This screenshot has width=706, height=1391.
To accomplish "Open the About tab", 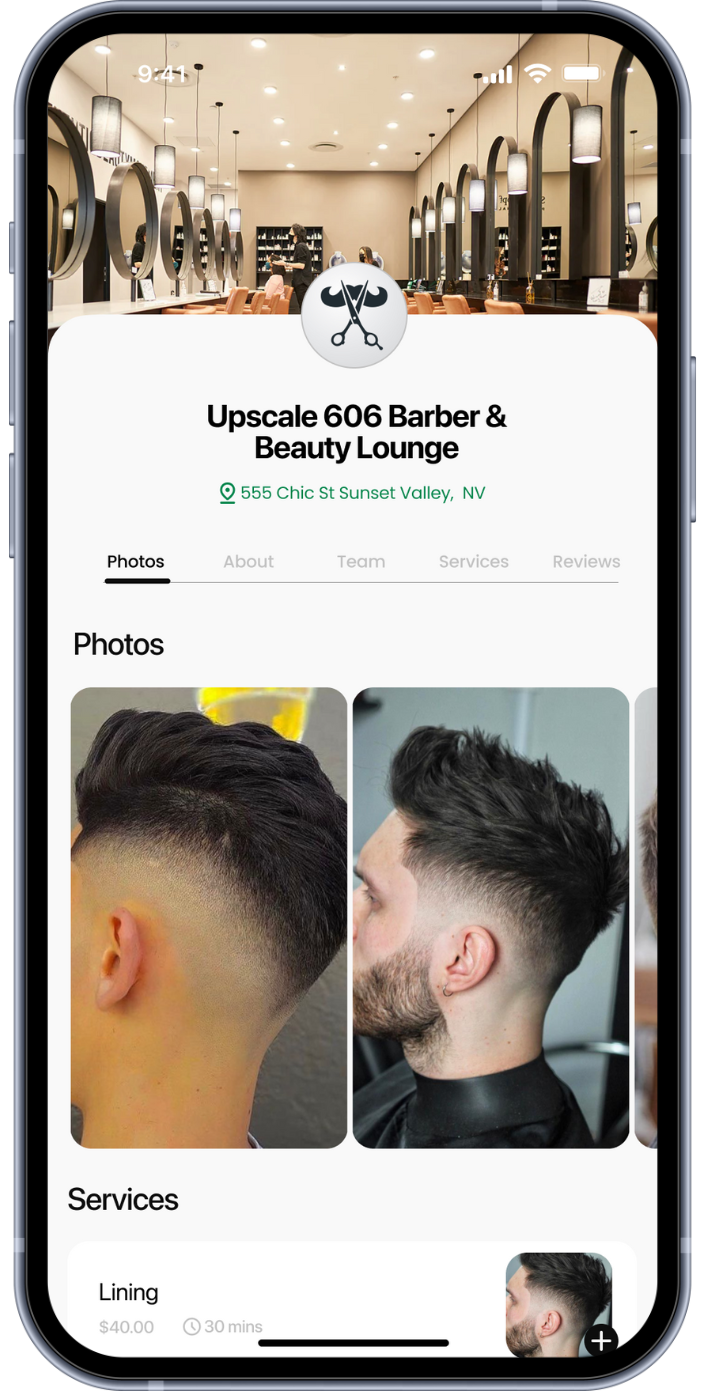I will point(248,562).
